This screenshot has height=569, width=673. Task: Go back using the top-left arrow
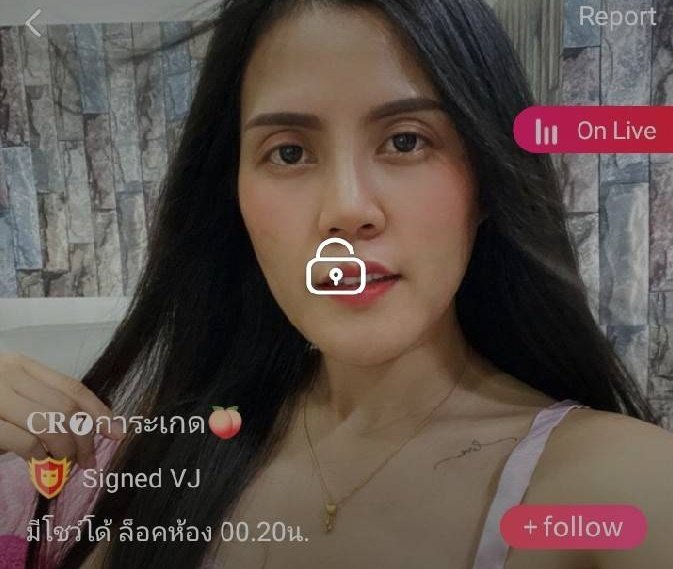35,23
